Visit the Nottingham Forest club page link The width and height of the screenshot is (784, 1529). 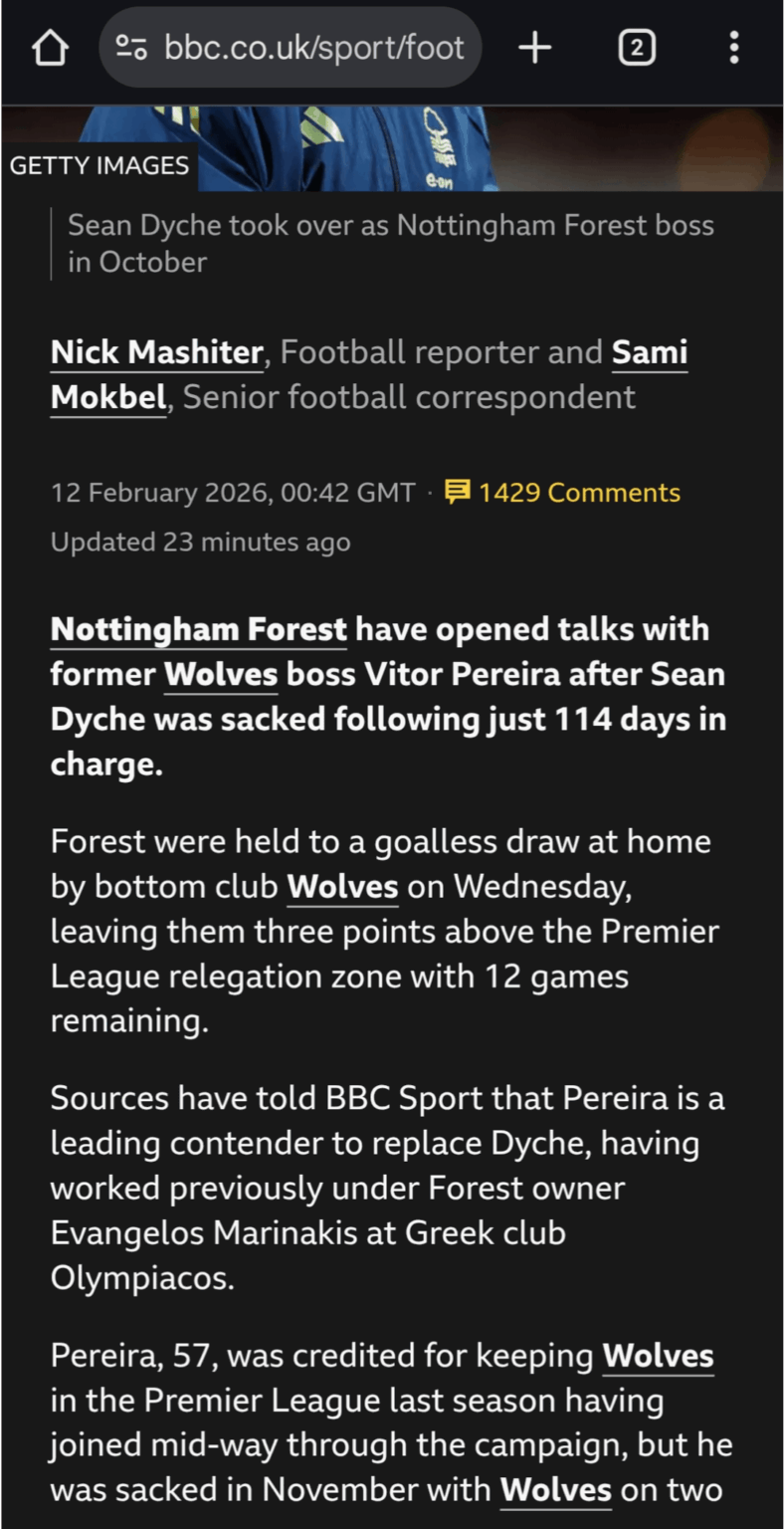[x=198, y=629]
